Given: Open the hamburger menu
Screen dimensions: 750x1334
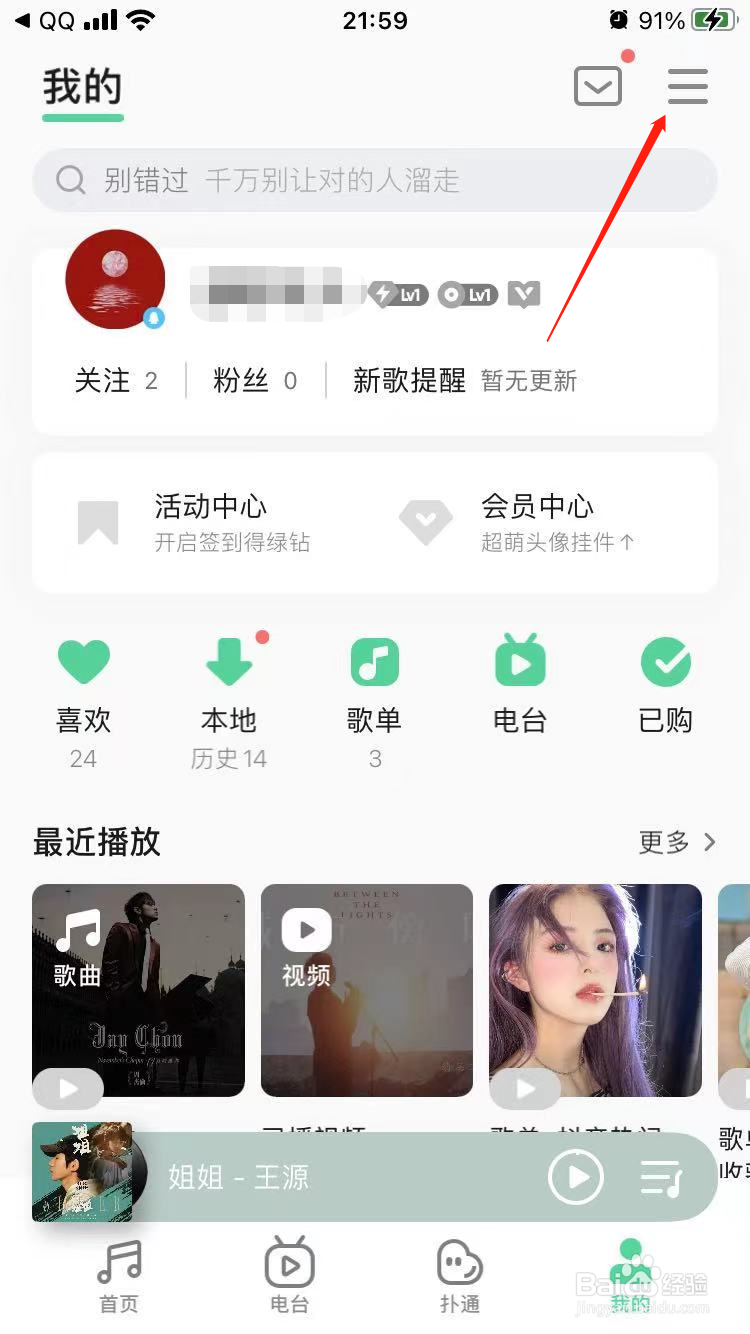Looking at the screenshot, I should tap(687, 87).
